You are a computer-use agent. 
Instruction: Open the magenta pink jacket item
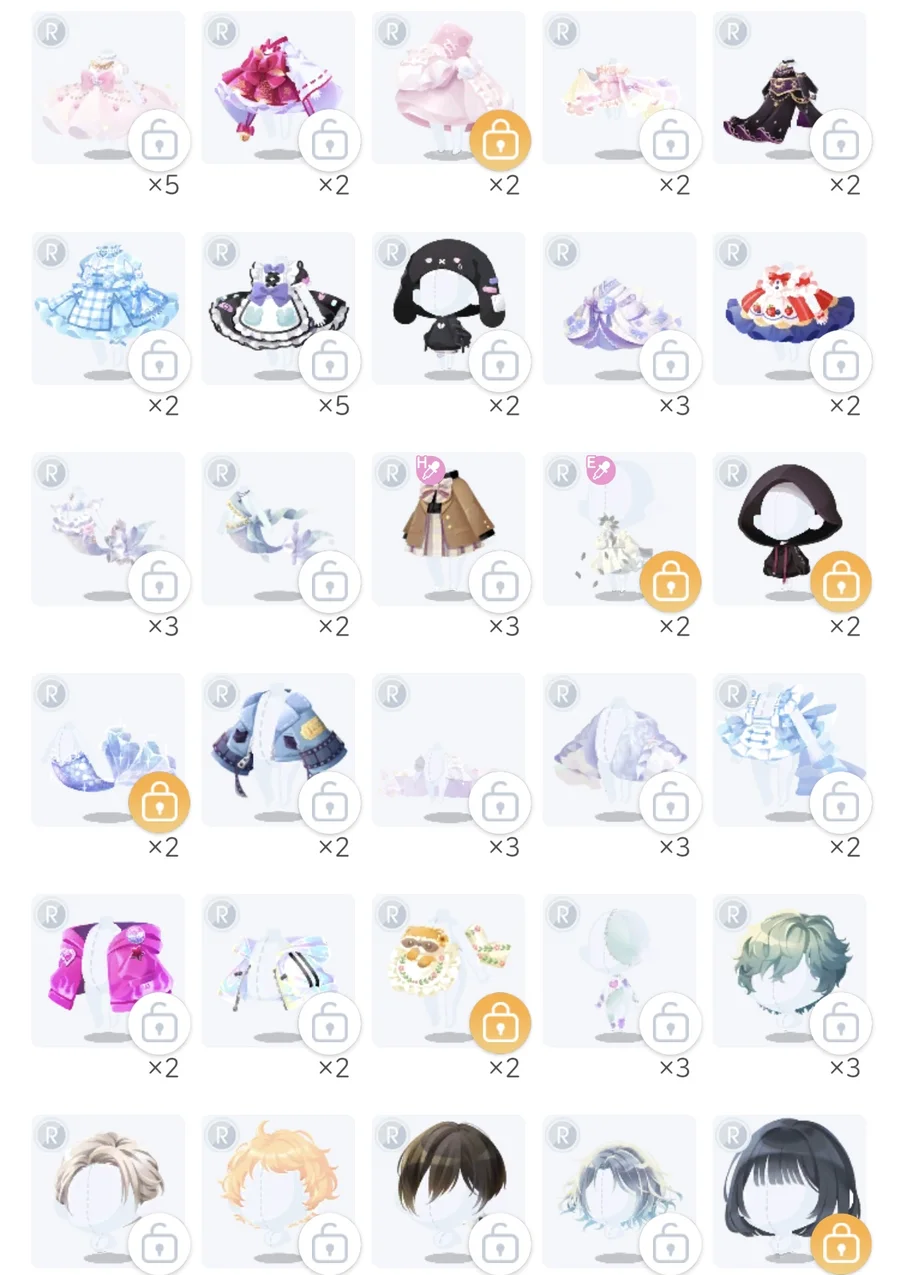click(x=108, y=970)
